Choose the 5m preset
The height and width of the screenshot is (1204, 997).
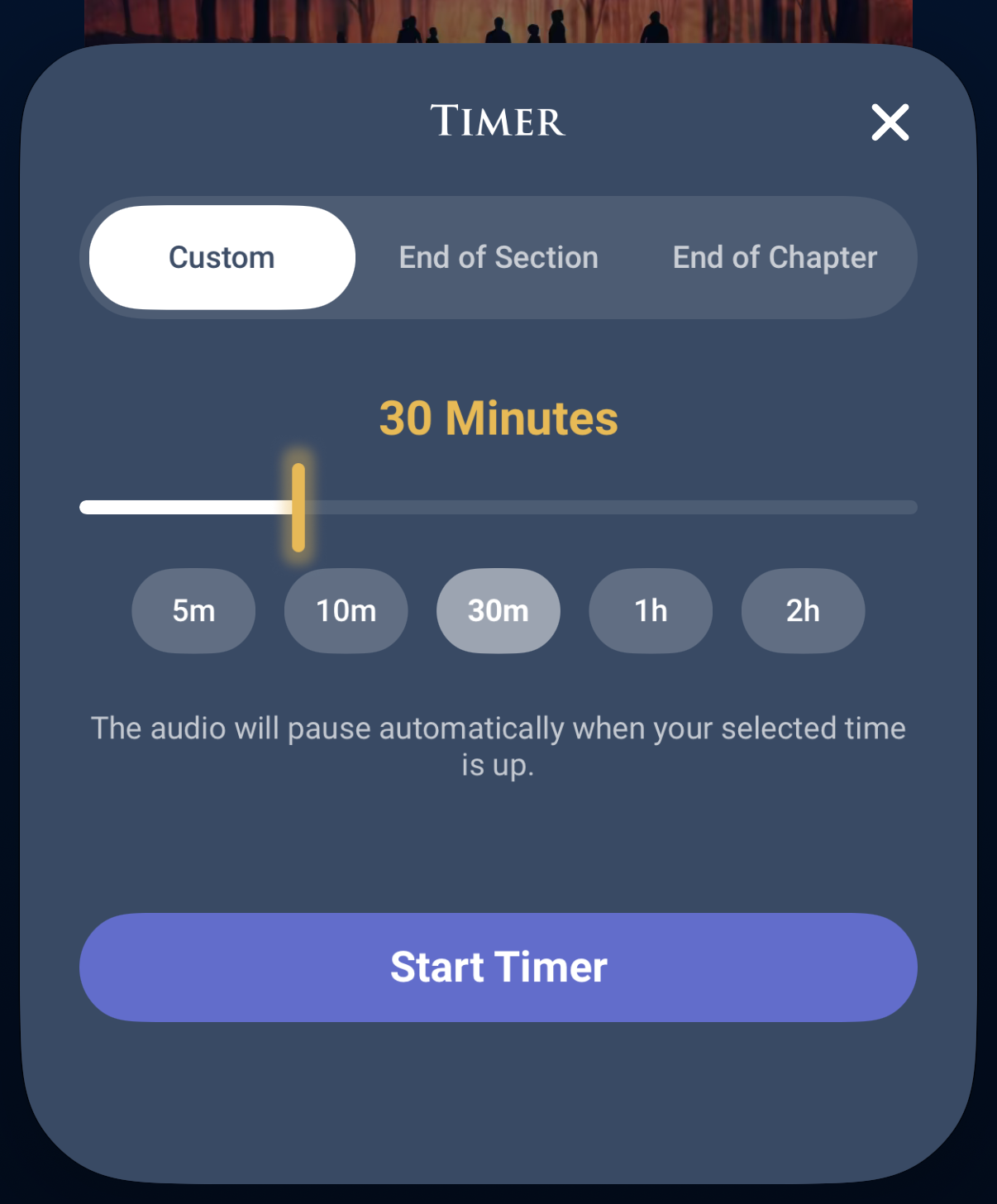[x=193, y=611]
